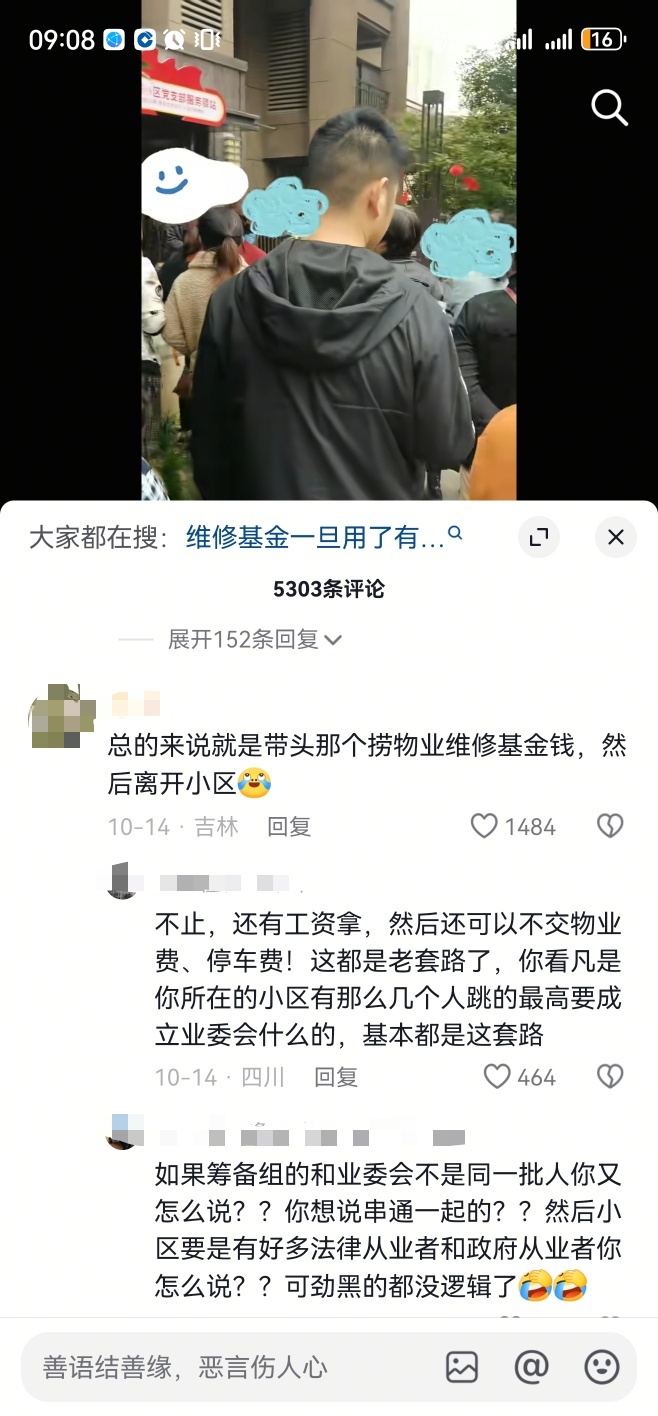Expand the comments panel to full screen
Image resolution: width=658 pixels, height=1416 pixels.
(539, 537)
